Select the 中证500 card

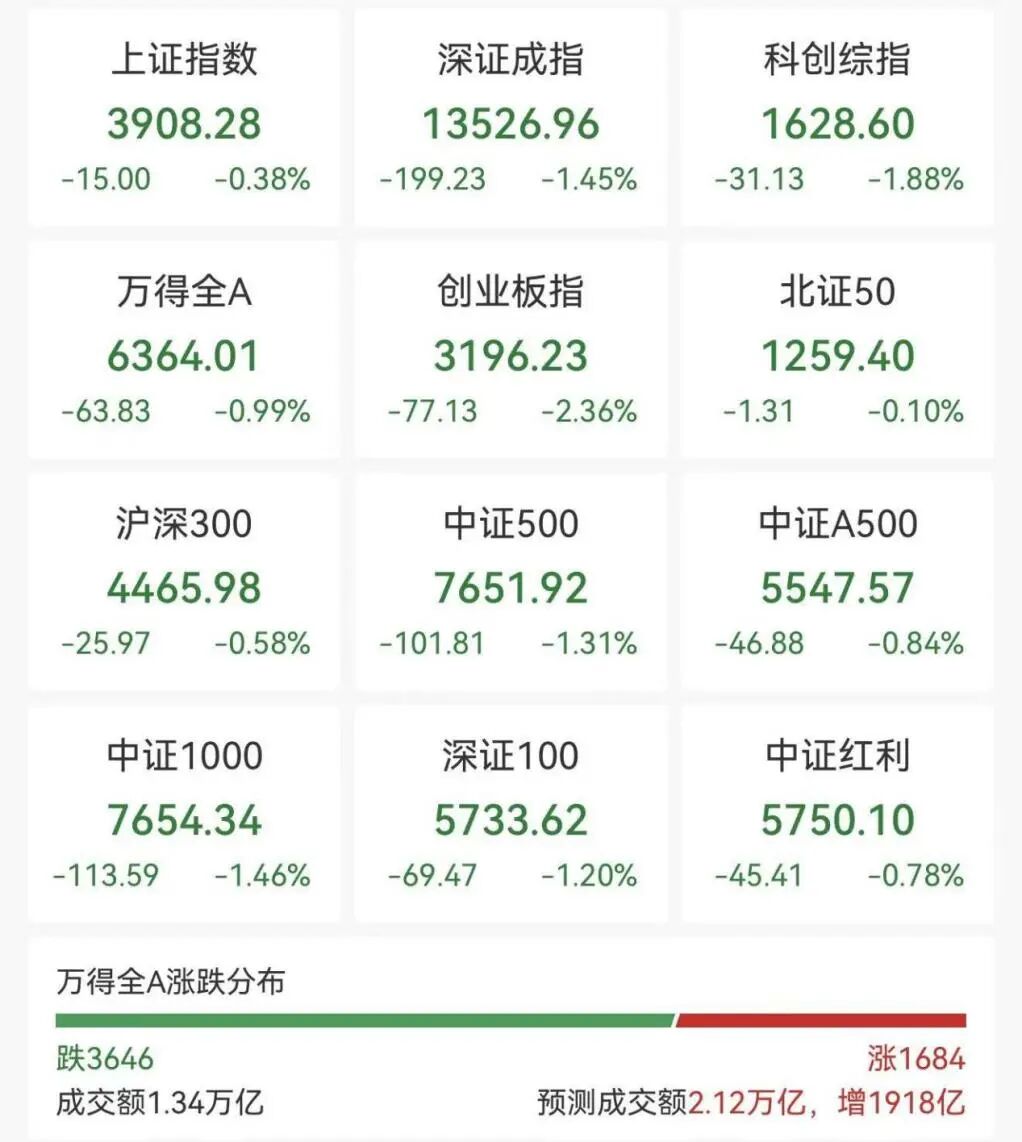coord(510,582)
